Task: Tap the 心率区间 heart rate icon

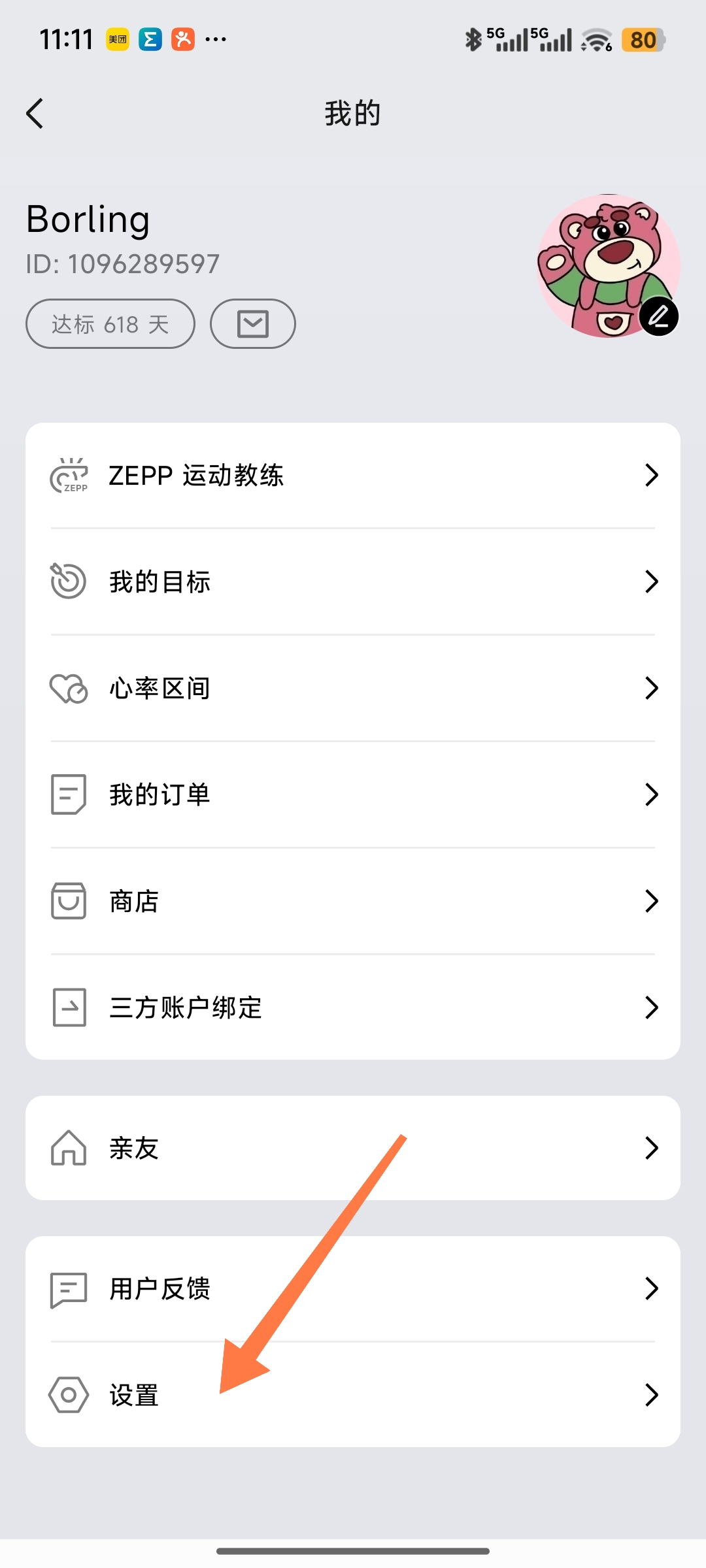Action: [69, 687]
